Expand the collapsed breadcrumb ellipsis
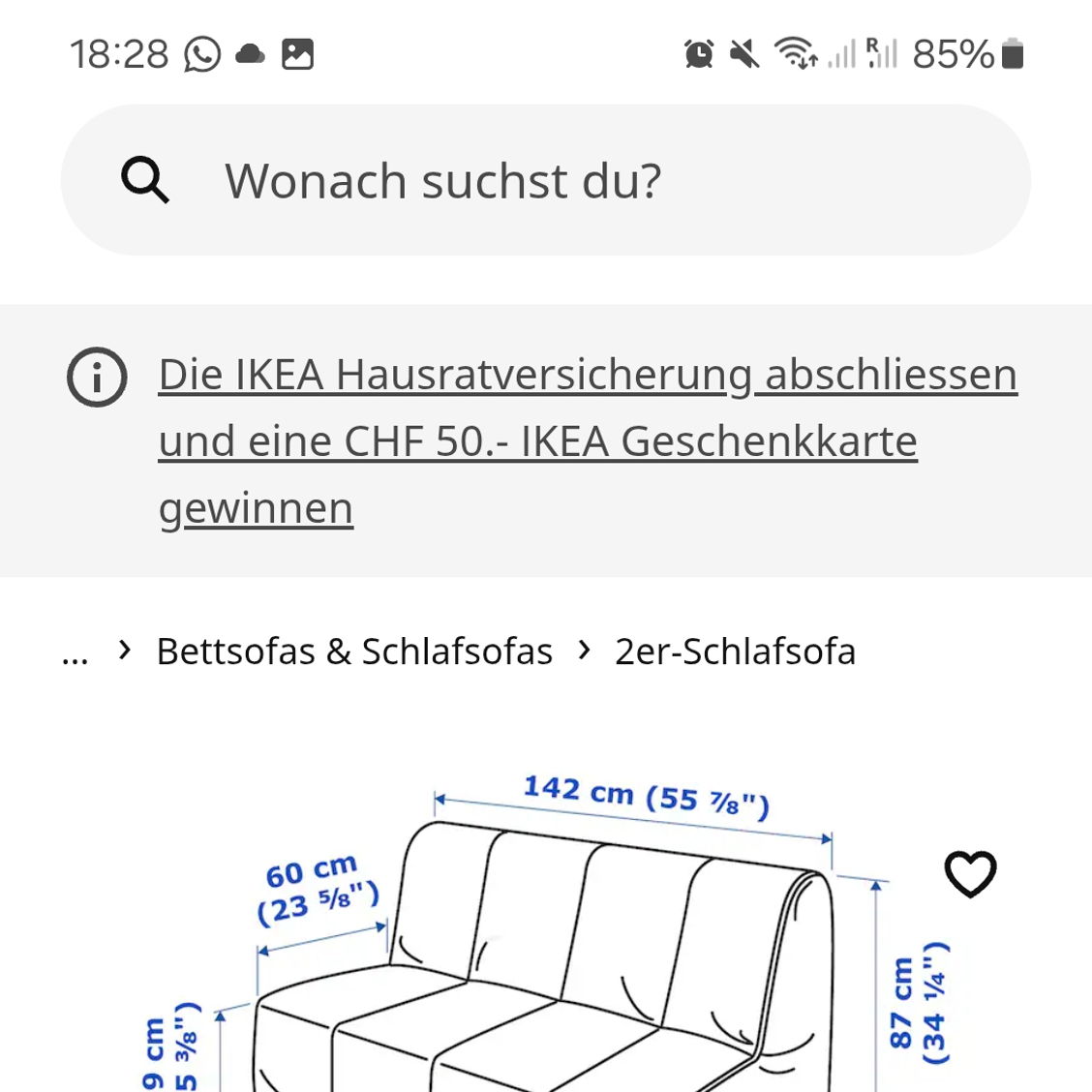 coord(76,653)
